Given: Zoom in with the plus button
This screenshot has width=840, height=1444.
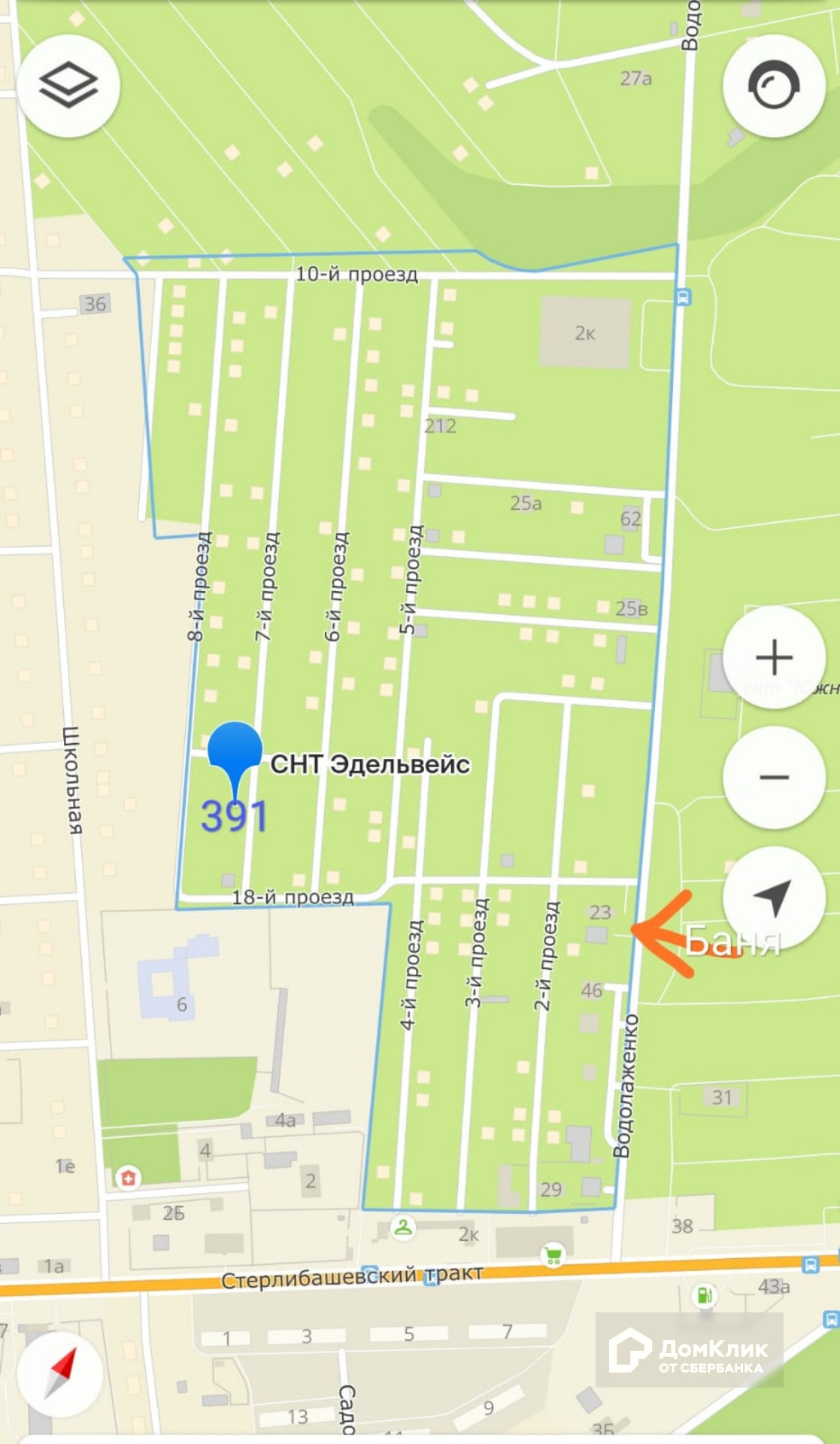Looking at the screenshot, I should [x=774, y=658].
